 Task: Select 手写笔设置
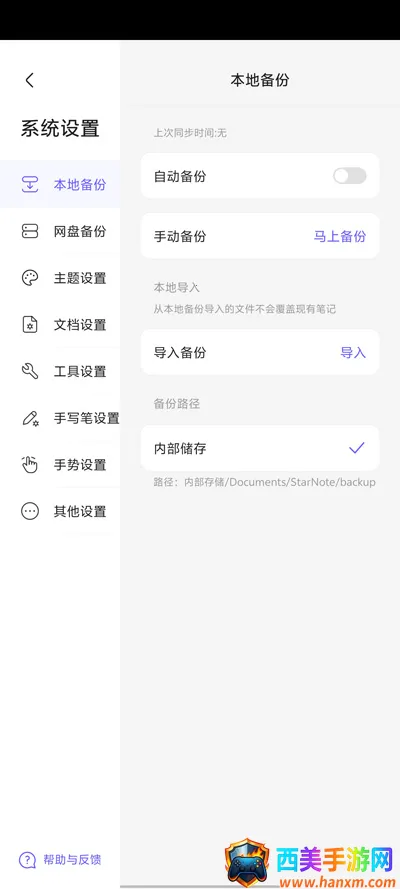click(x=60, y=418)
